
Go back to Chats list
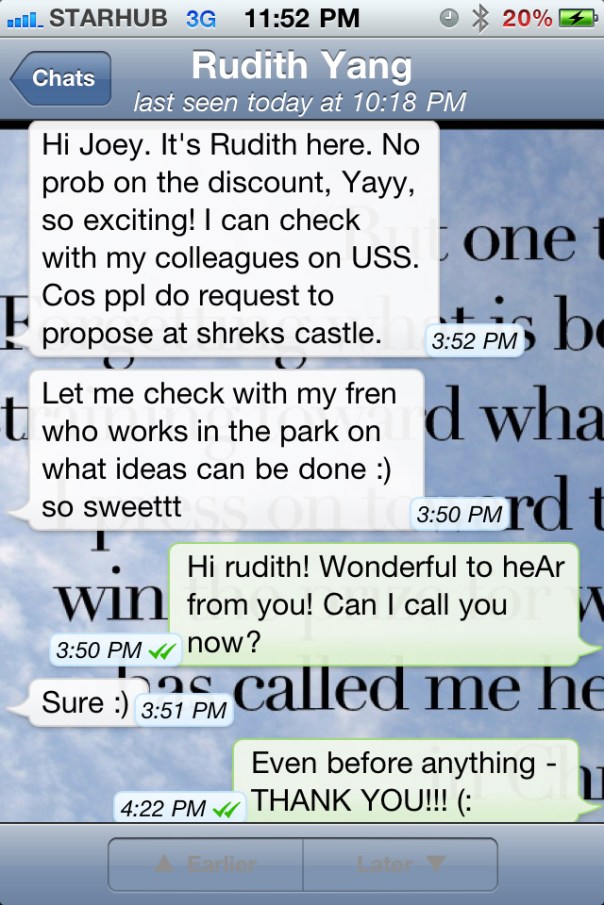62,78
